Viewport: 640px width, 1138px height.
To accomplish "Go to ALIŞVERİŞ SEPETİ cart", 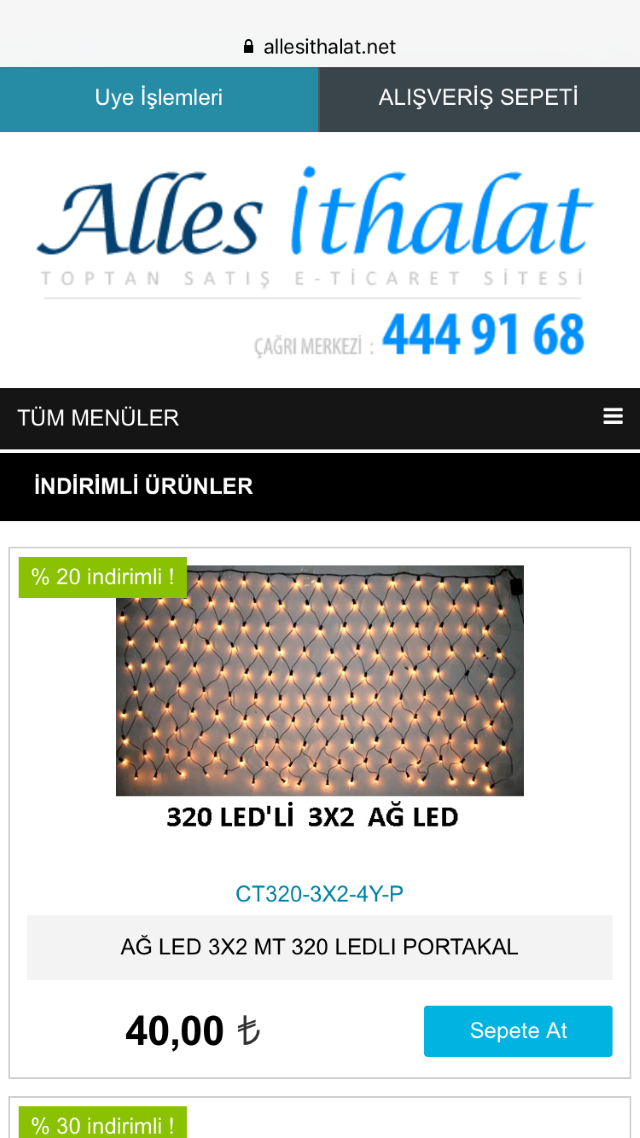I will tap(479, 98).
